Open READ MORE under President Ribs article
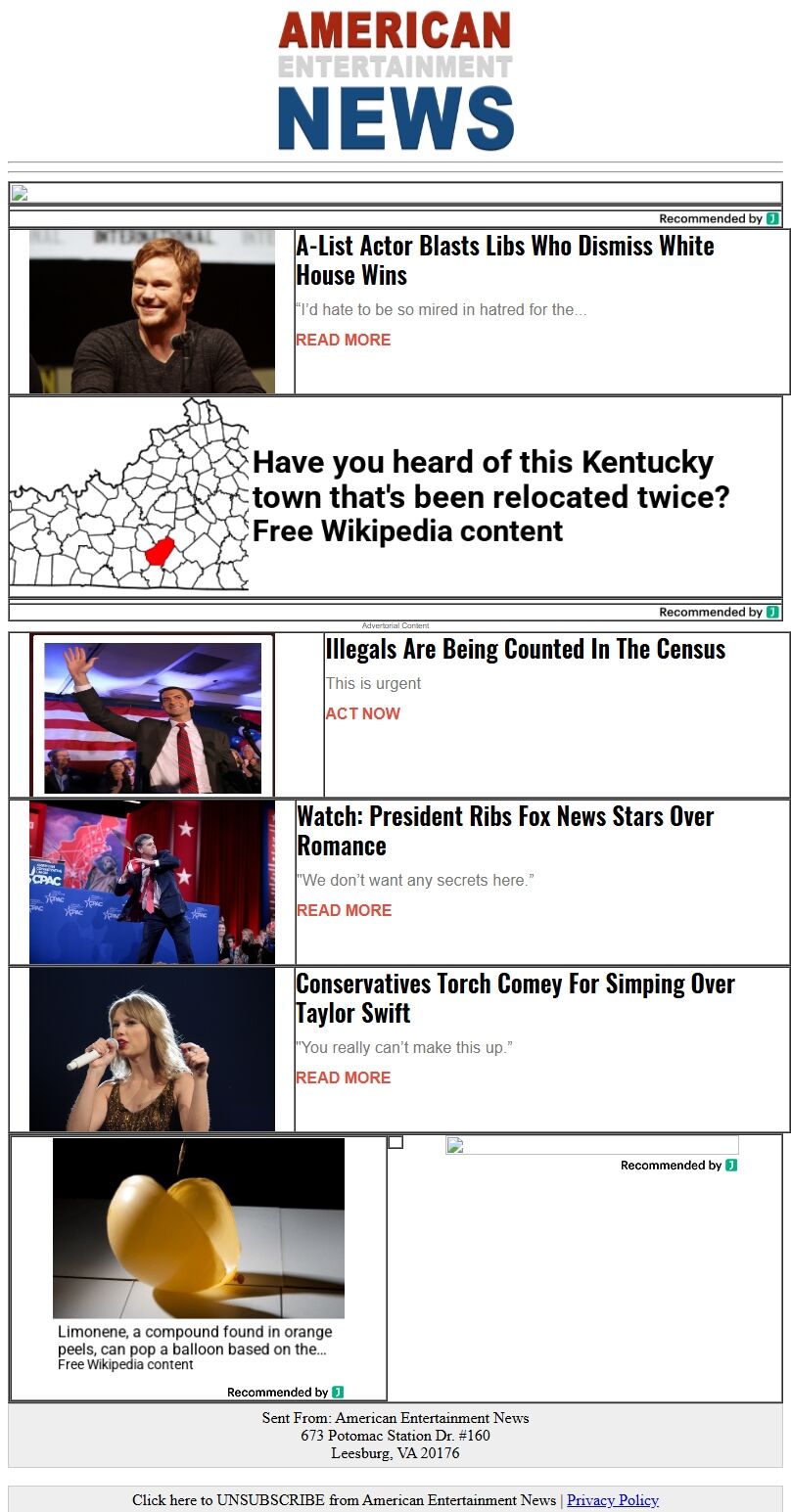Screen dimensions: 791x1512 [344, 910]
